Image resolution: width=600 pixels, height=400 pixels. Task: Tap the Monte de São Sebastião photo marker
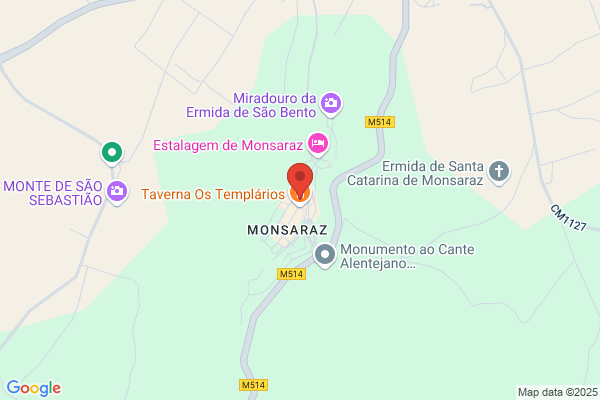click(117, 193)
